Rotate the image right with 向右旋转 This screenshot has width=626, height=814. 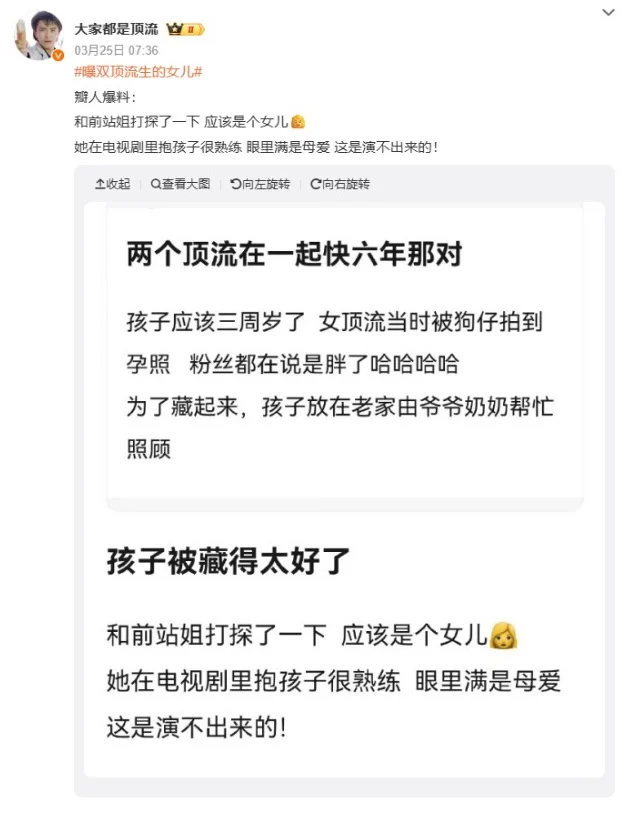coord(340,184)
